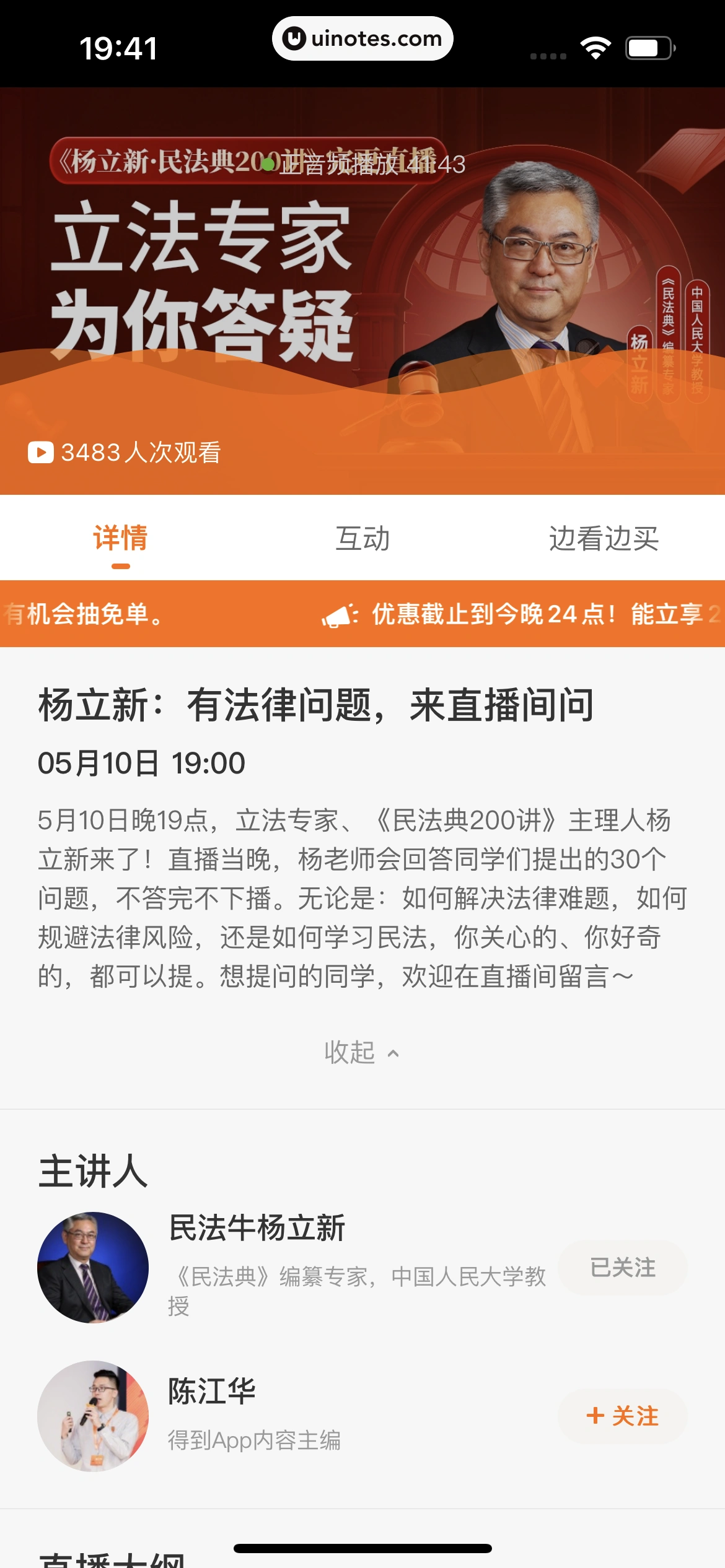725x1568 pixels.
Task: Open 民法牛杨立新's profile avatar
Action: [92, 1268]
